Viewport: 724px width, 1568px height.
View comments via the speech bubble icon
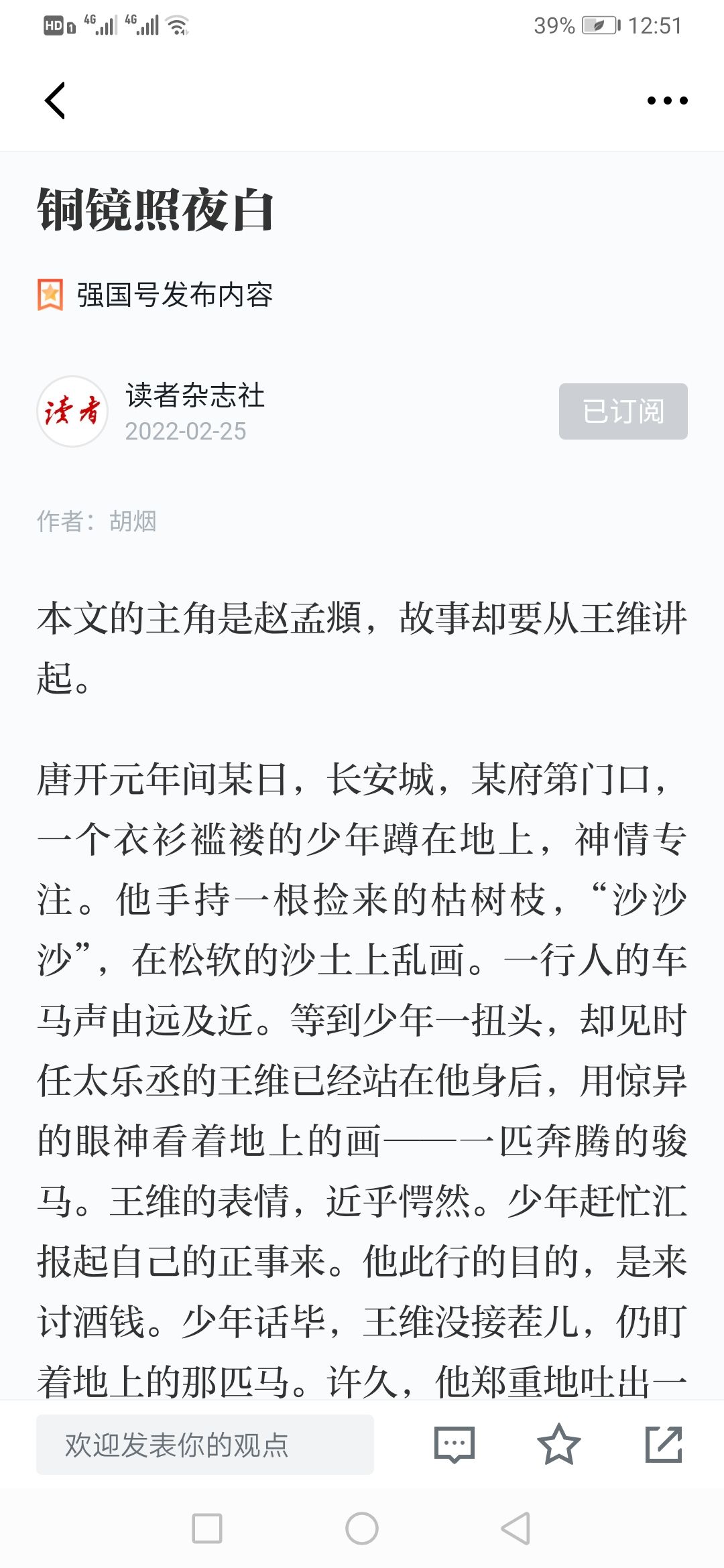click(x=455, y=1445)
